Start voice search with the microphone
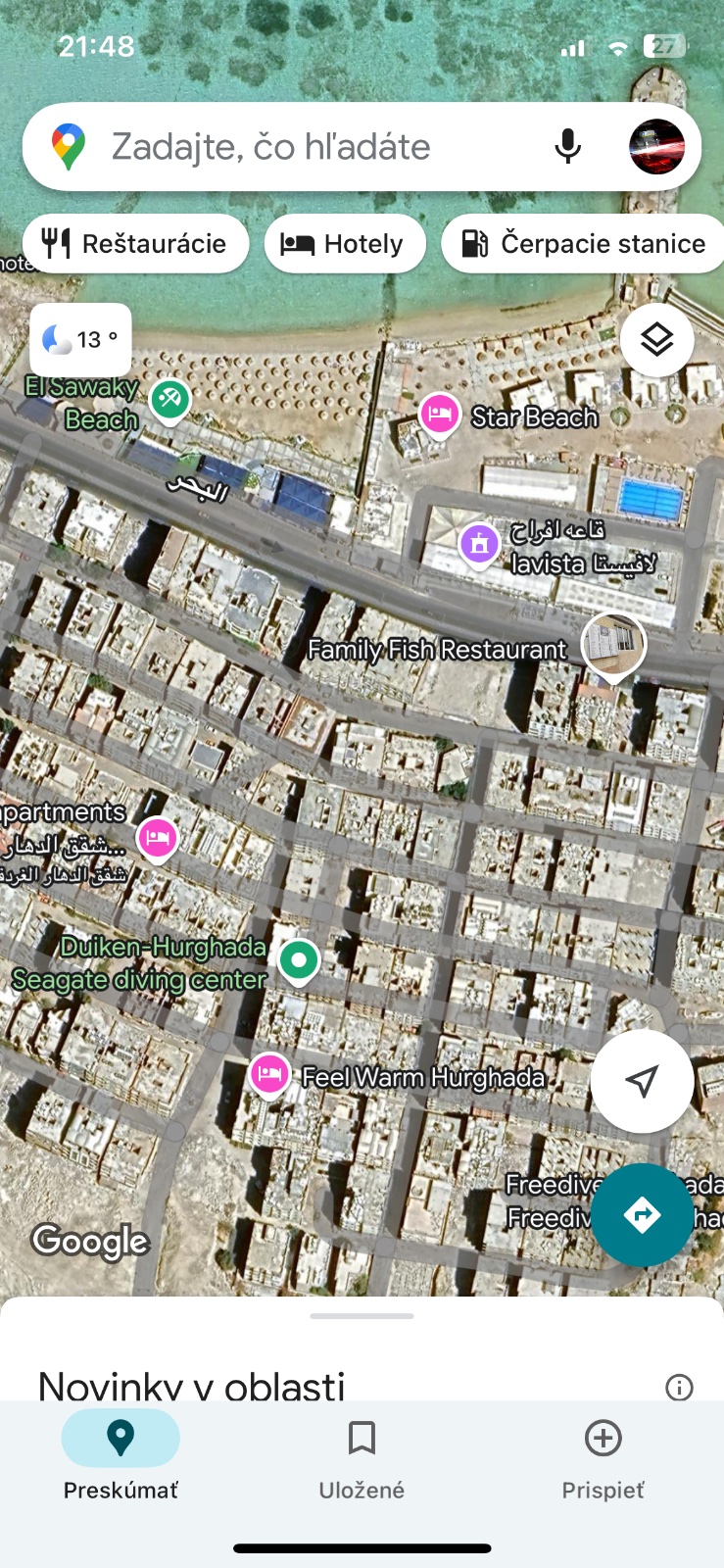The width and height of the screenshot is (724, 1568). [x=567, y=147]
